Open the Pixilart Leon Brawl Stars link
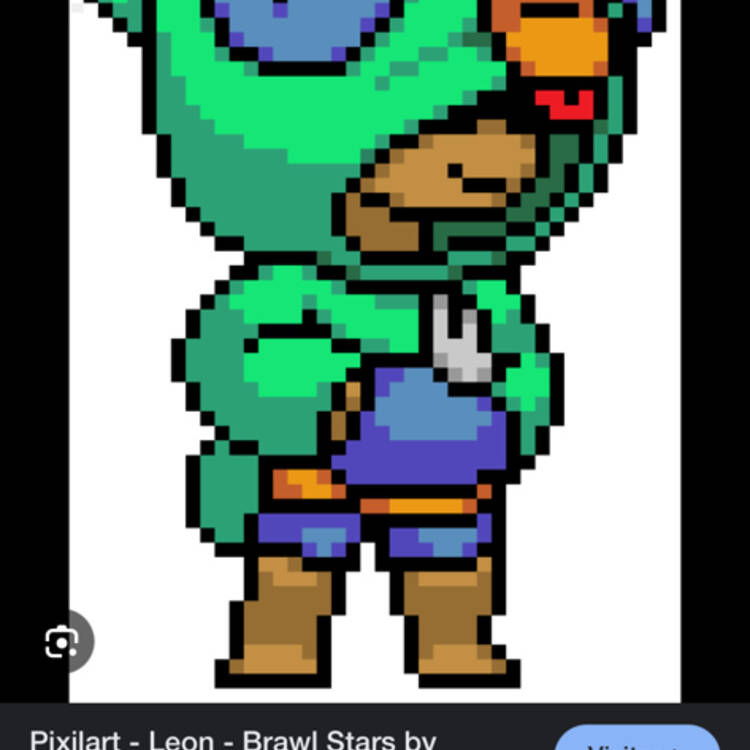 coord(232,740)
